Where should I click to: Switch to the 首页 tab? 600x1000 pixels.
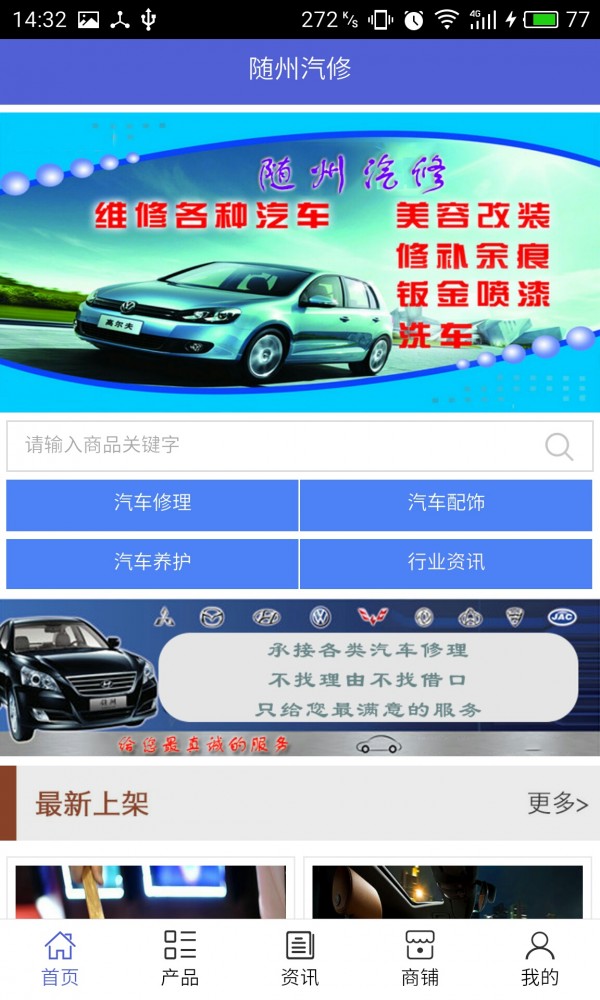tap(60, 958)
